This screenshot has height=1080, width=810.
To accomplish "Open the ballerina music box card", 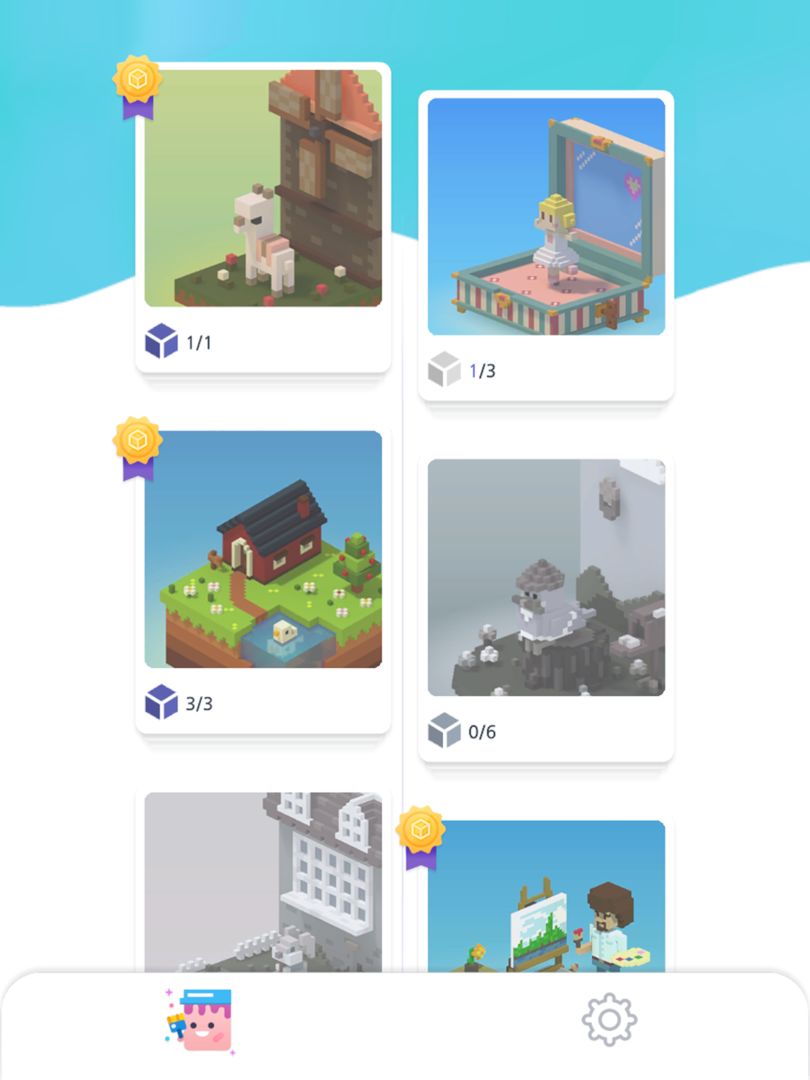I will (x=546, y=217).
